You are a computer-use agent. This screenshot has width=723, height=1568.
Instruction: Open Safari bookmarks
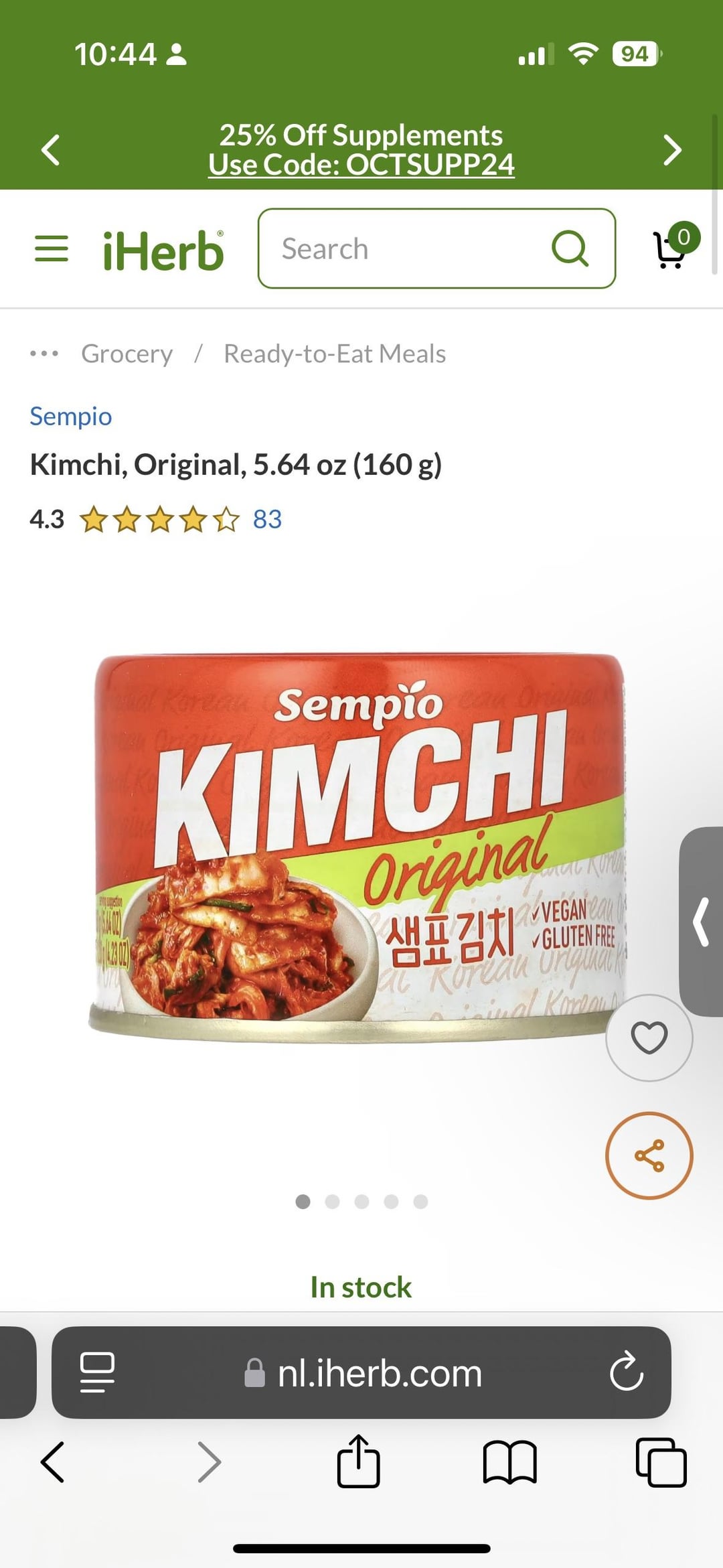509,1463
